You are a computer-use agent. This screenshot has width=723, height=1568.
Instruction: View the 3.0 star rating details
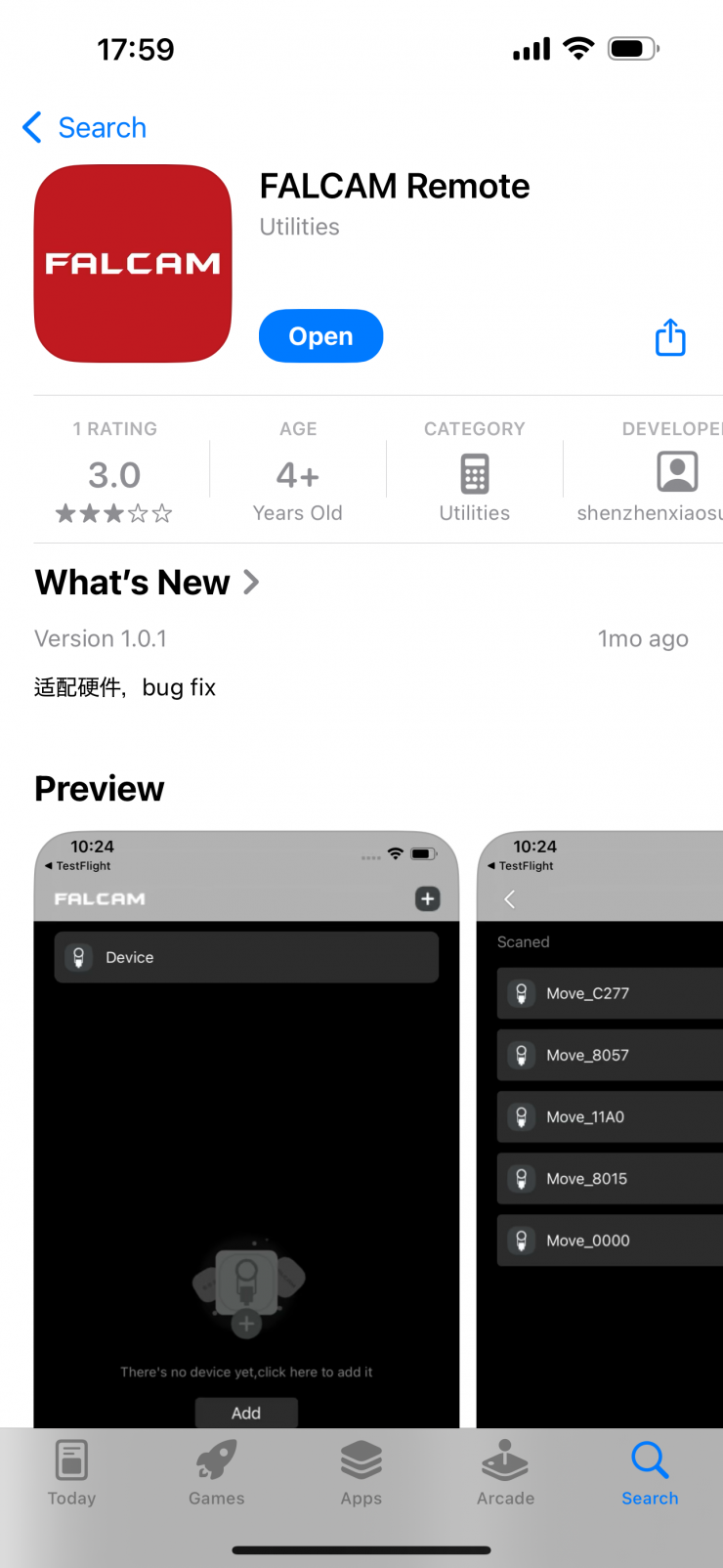click(114, 476)
